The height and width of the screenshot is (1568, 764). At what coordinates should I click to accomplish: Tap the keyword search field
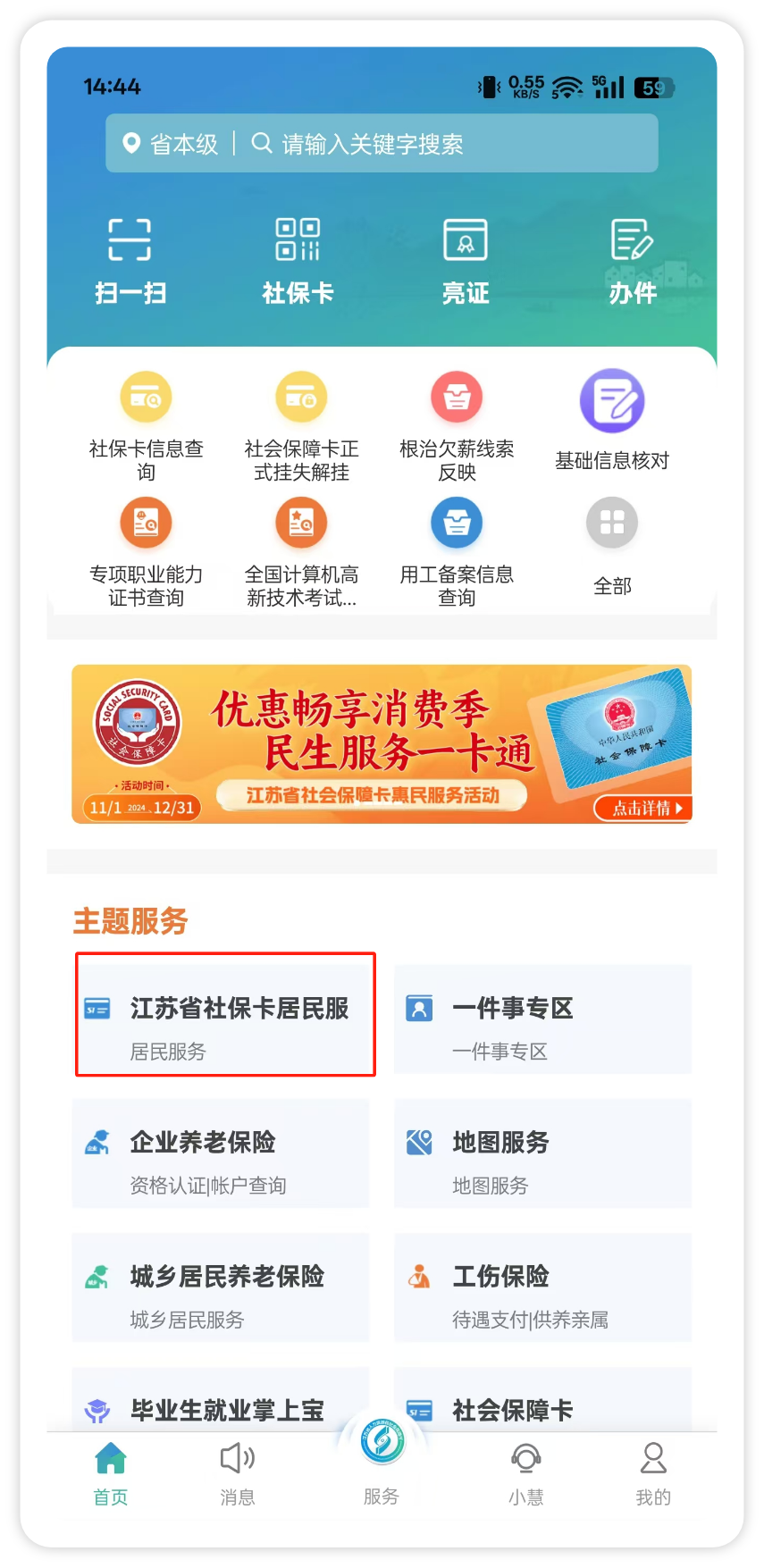pos(447,144)
